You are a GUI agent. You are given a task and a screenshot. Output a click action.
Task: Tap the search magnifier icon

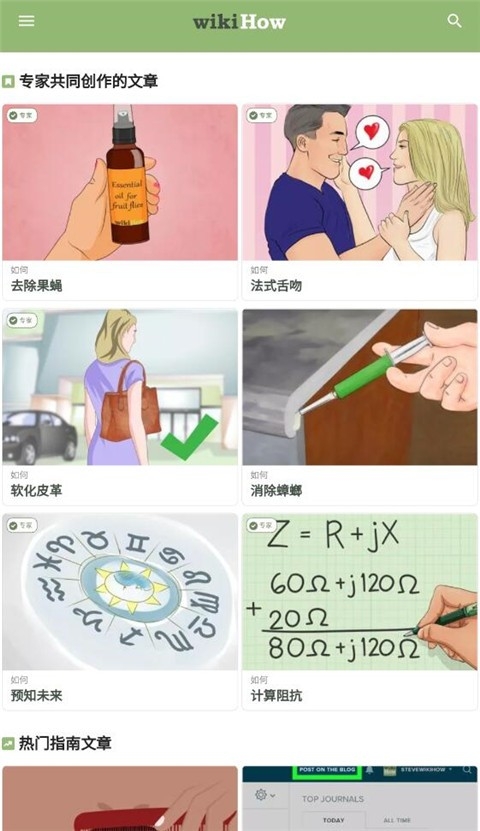(x=454, y=21)
